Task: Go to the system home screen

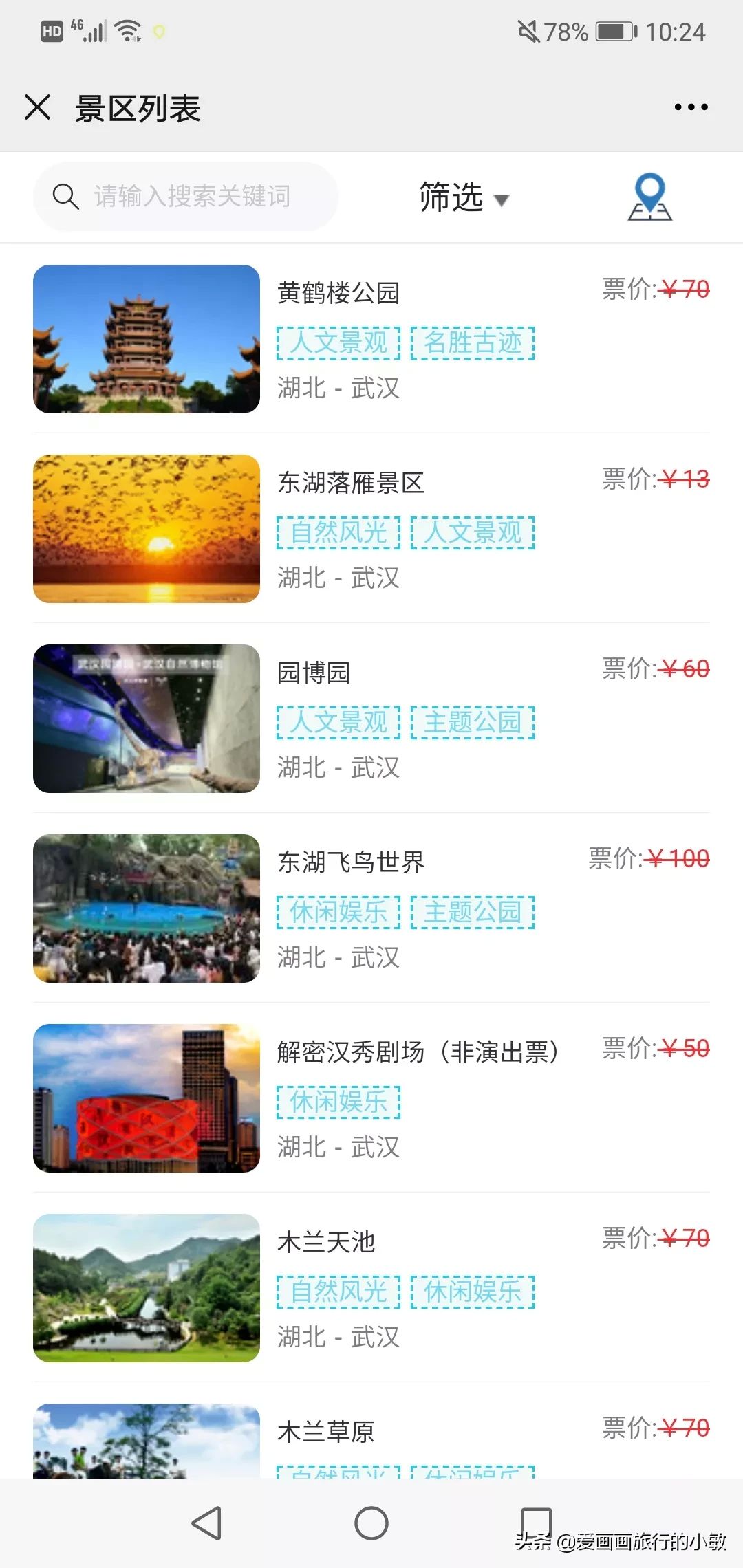Action: tap(371, 1523)
